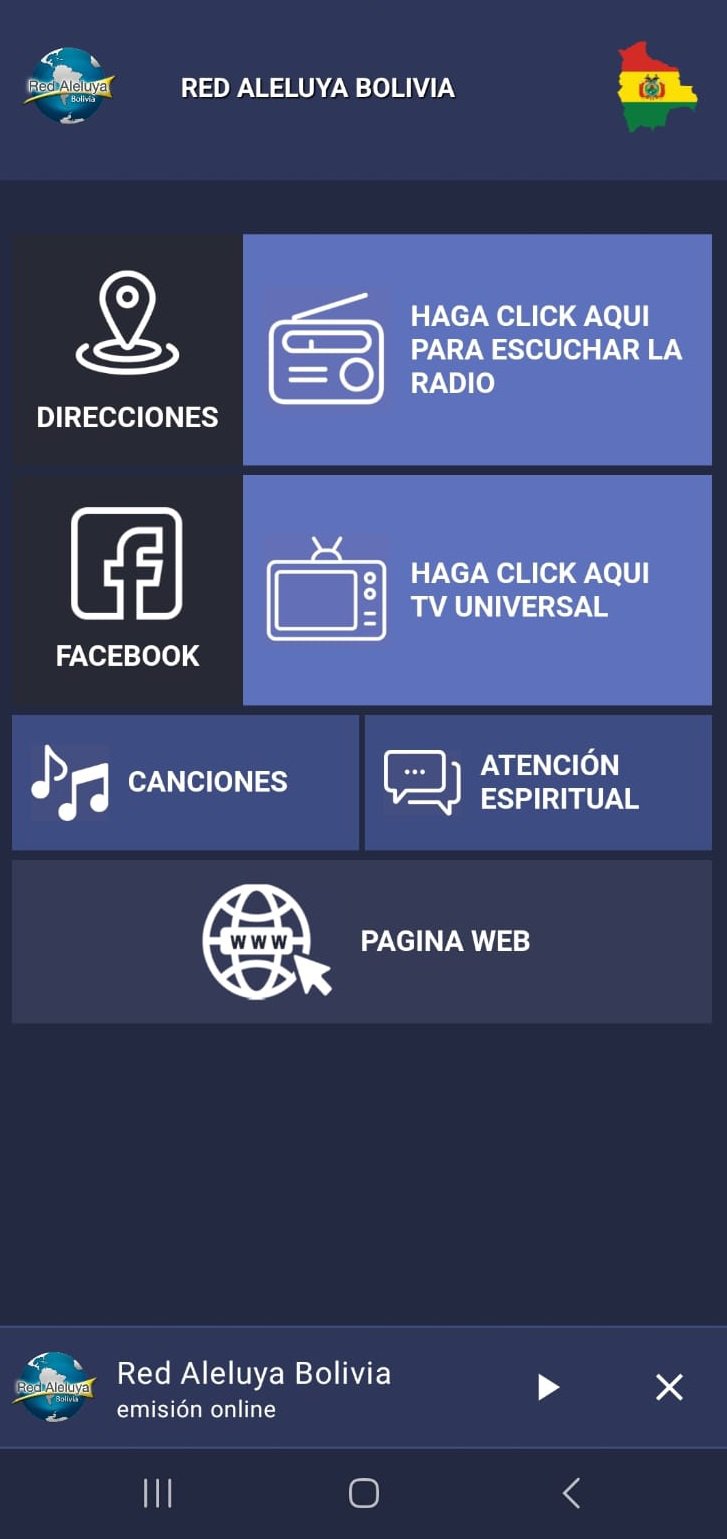Visit Pagina Web
This screenshot has height=1539, width=727.
(362, 941)
